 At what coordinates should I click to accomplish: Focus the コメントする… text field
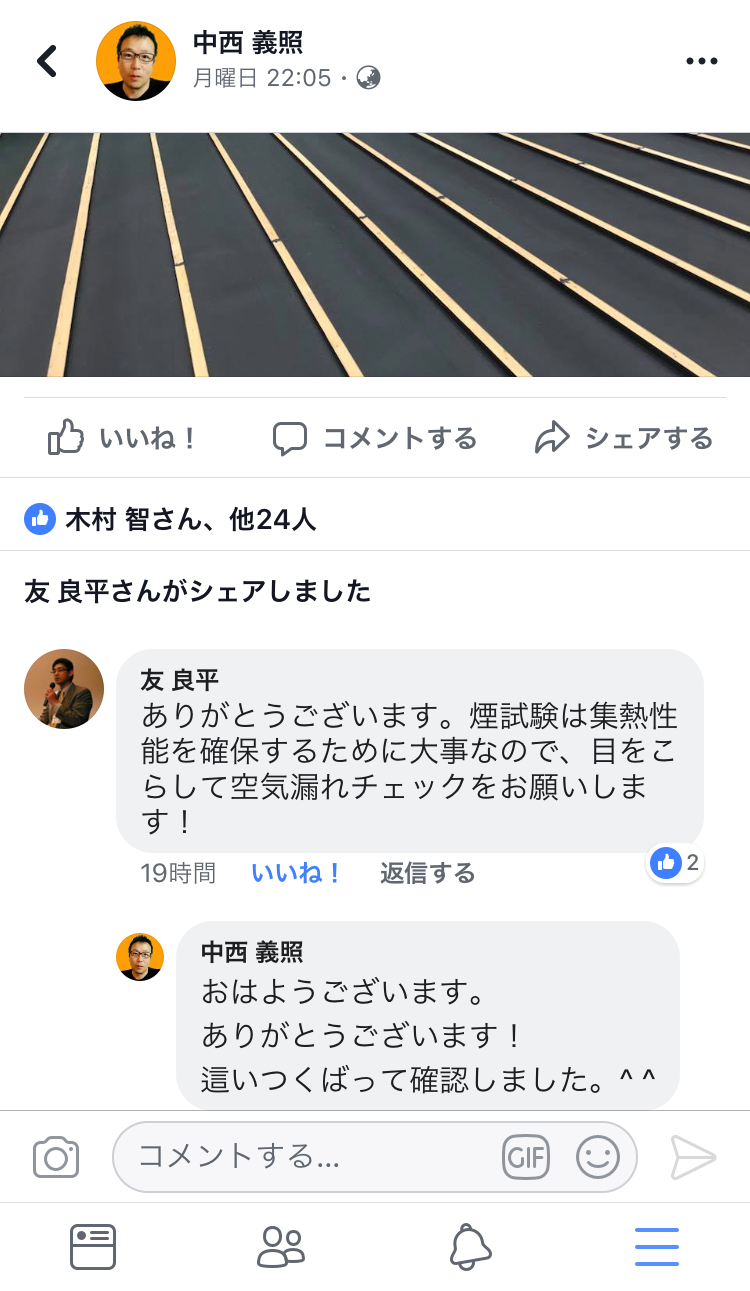tap(316, 1157)
